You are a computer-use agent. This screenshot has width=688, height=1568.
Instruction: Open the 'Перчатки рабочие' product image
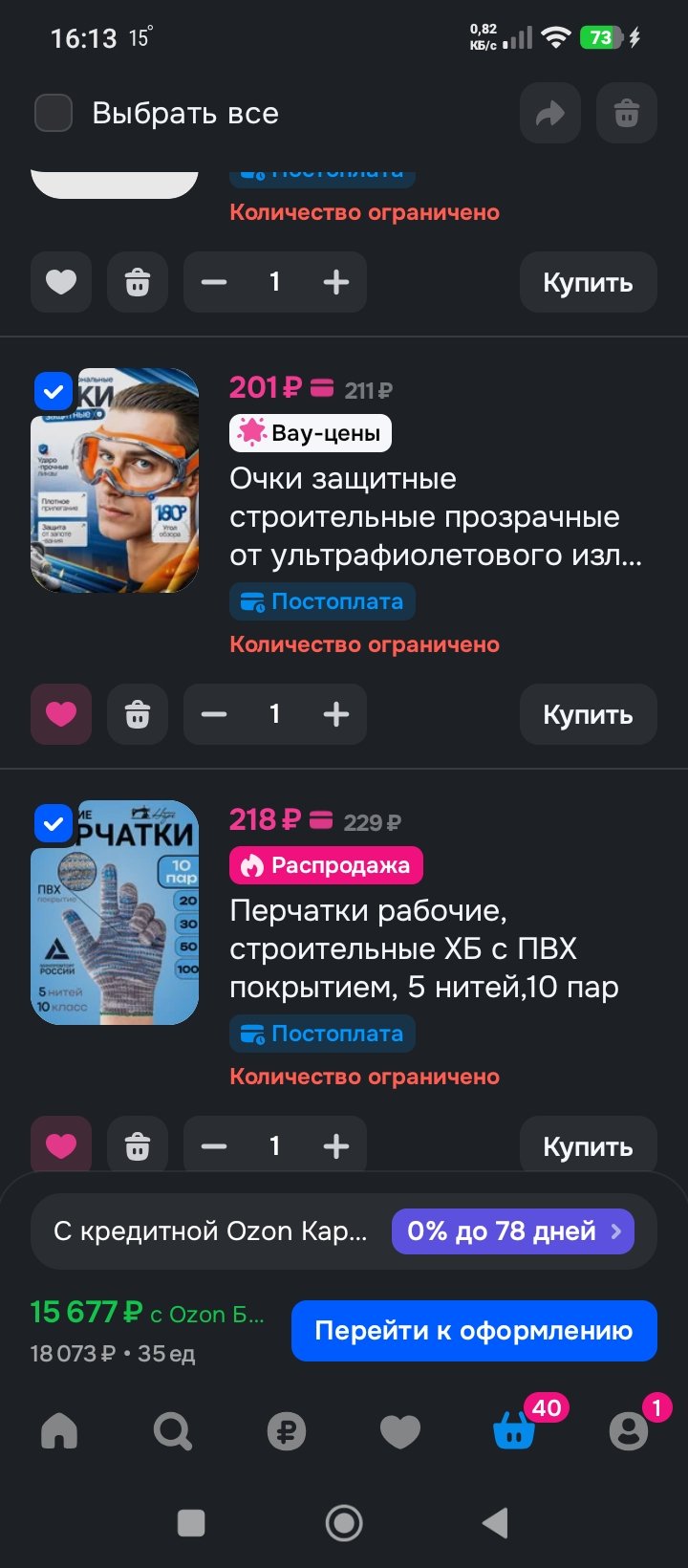(x=116, y=913)
